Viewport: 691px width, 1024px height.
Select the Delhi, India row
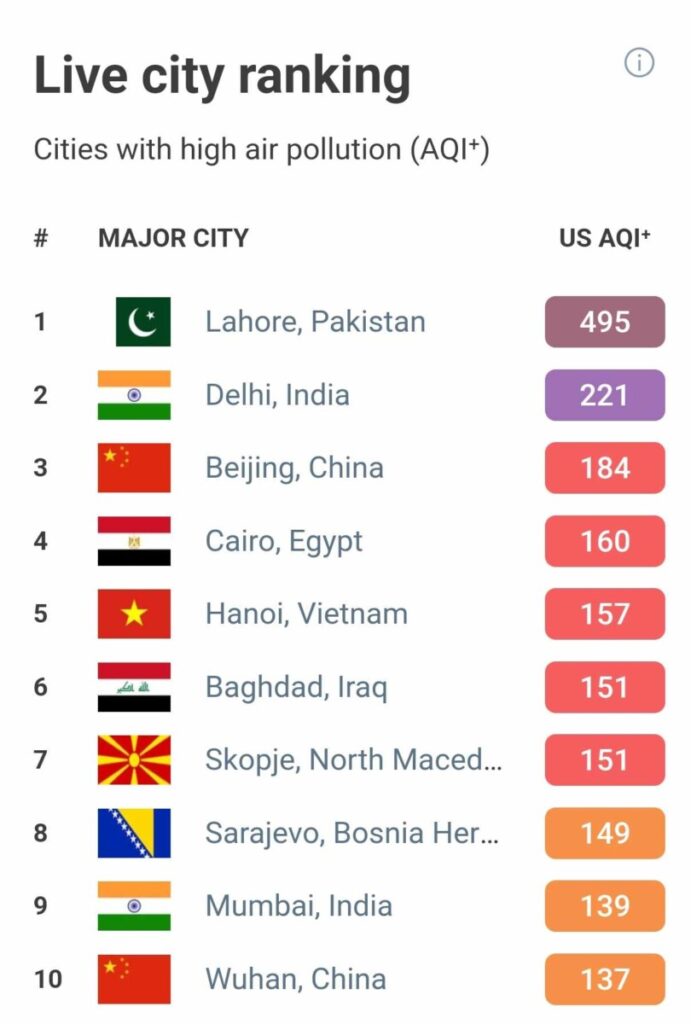pos(277,395)
